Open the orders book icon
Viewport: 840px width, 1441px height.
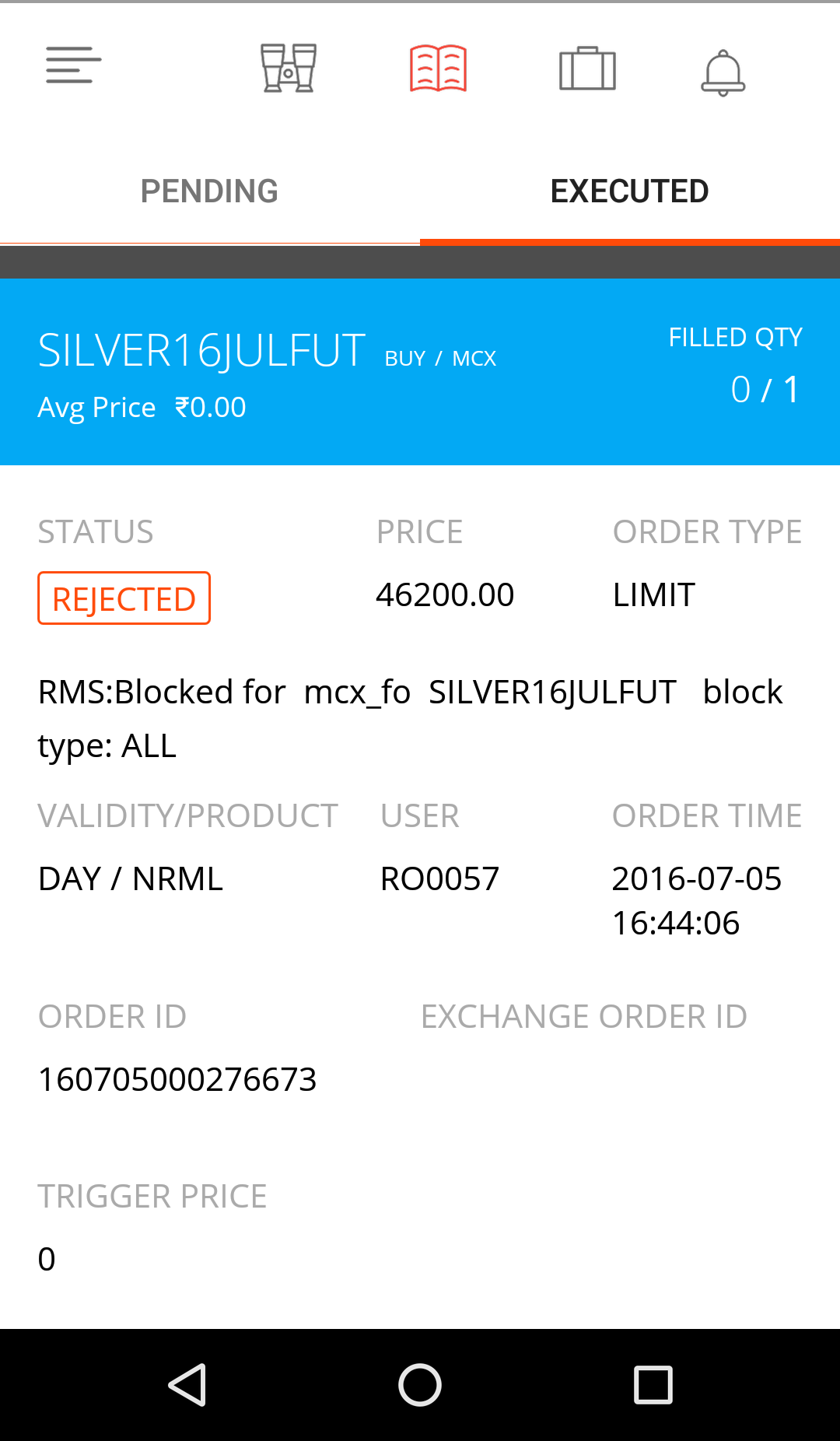pyautogui.click(x=438, y=68)
